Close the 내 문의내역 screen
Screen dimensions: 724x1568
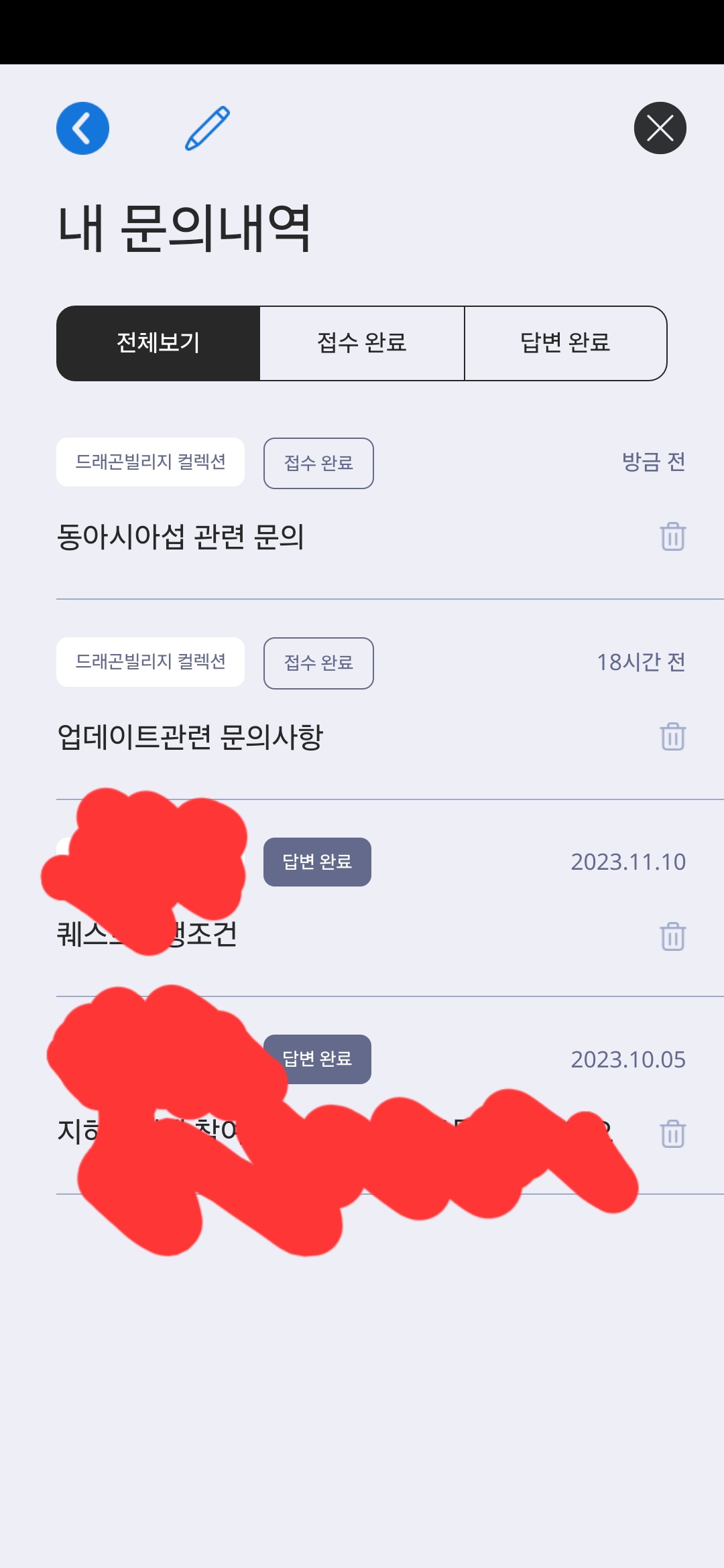click(x=660, y=128)
